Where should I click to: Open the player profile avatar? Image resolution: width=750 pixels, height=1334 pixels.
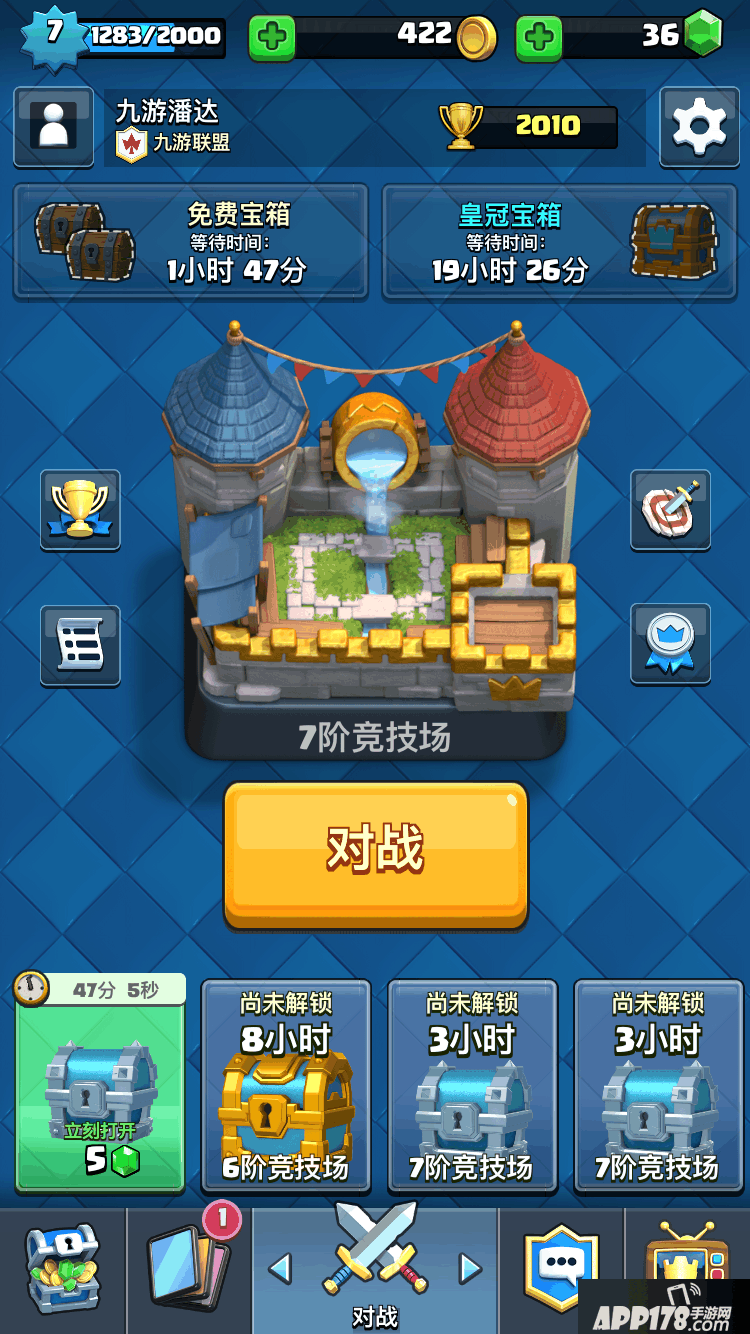[53, 128]
